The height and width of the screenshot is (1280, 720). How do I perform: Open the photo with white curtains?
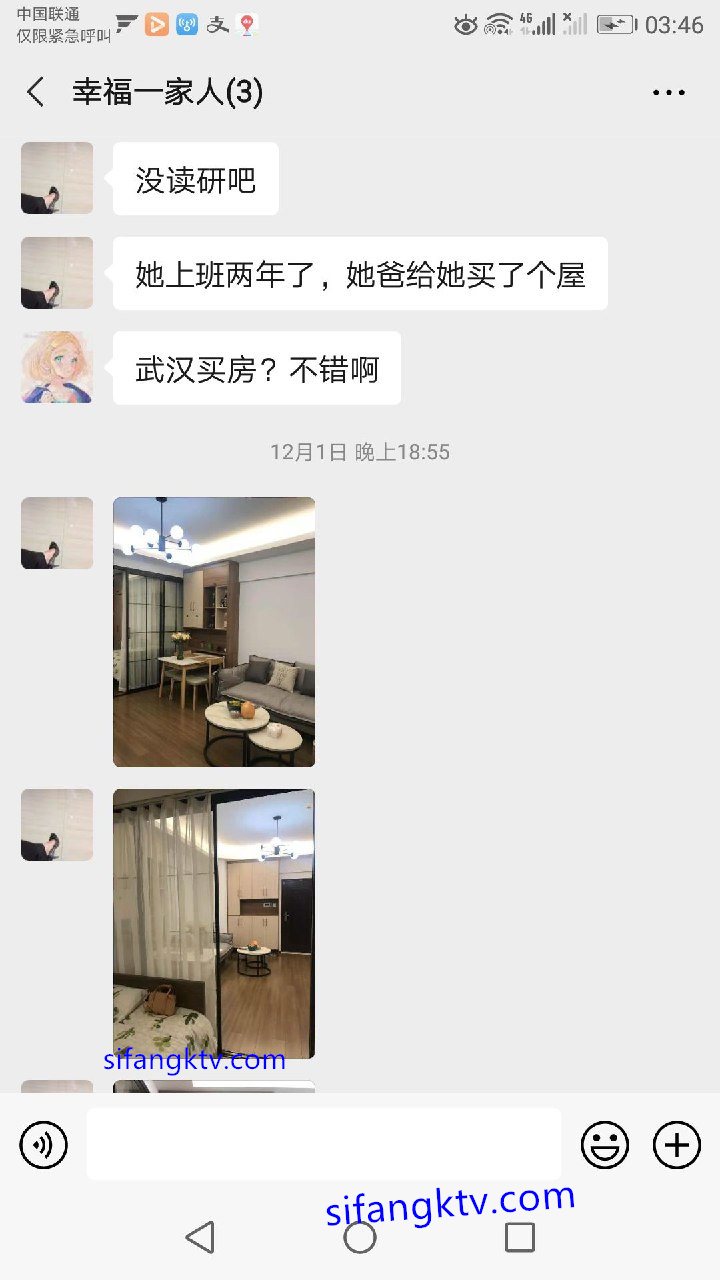click(214, 923)
